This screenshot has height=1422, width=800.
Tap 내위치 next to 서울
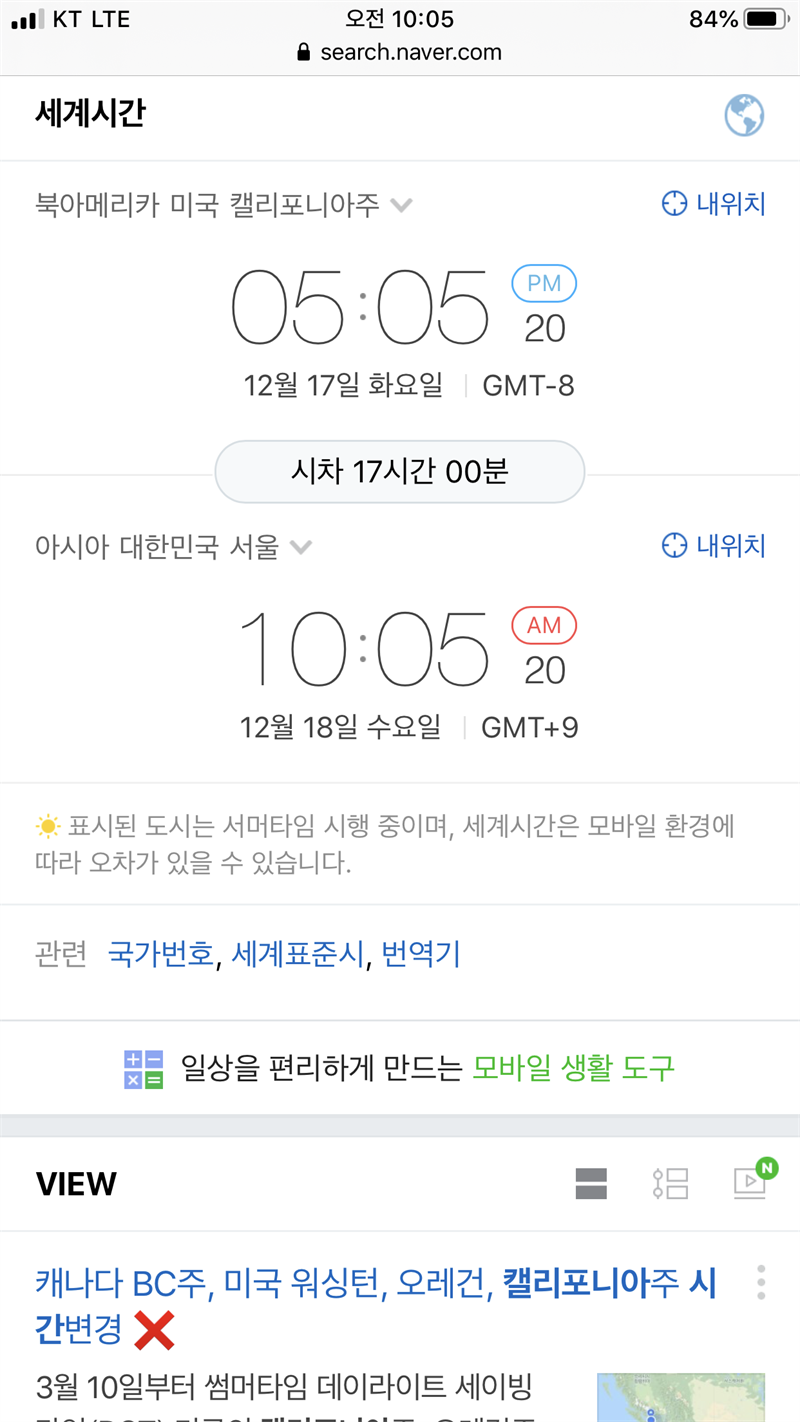coord(714,546)
